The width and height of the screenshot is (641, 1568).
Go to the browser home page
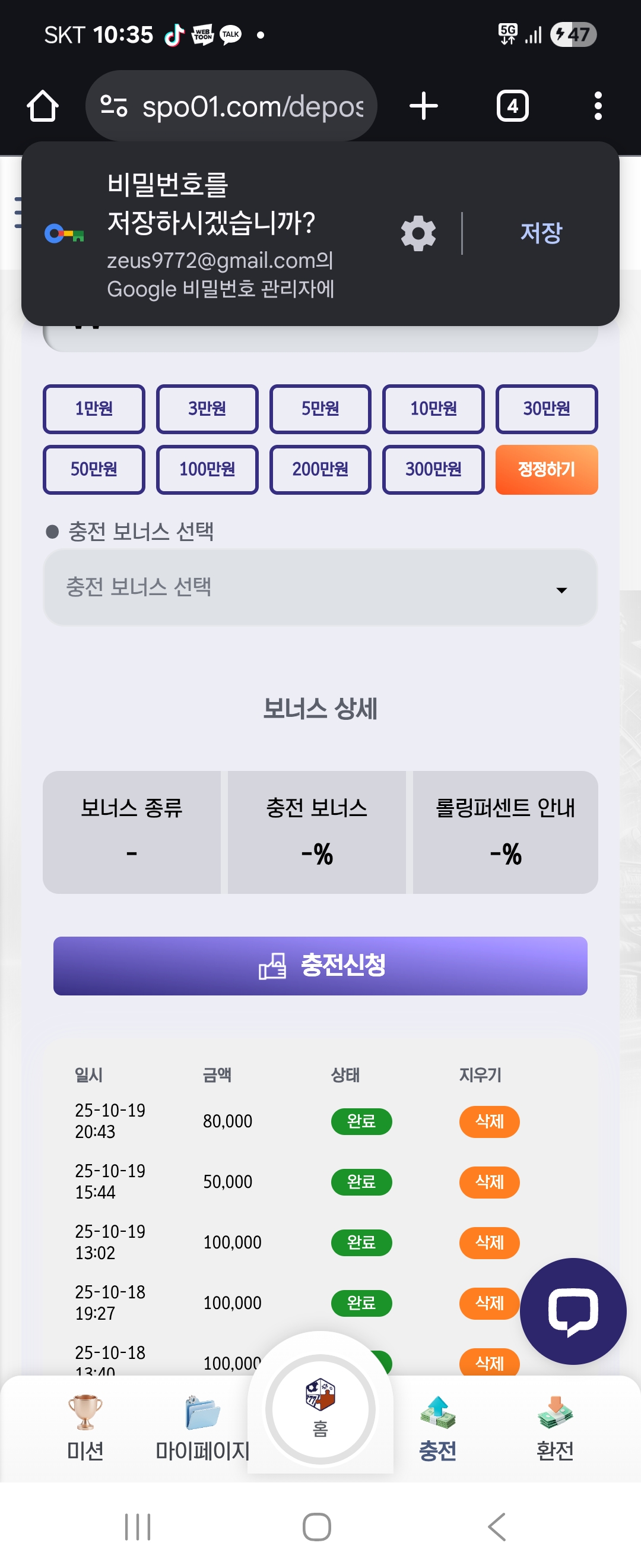pos(43,106)
